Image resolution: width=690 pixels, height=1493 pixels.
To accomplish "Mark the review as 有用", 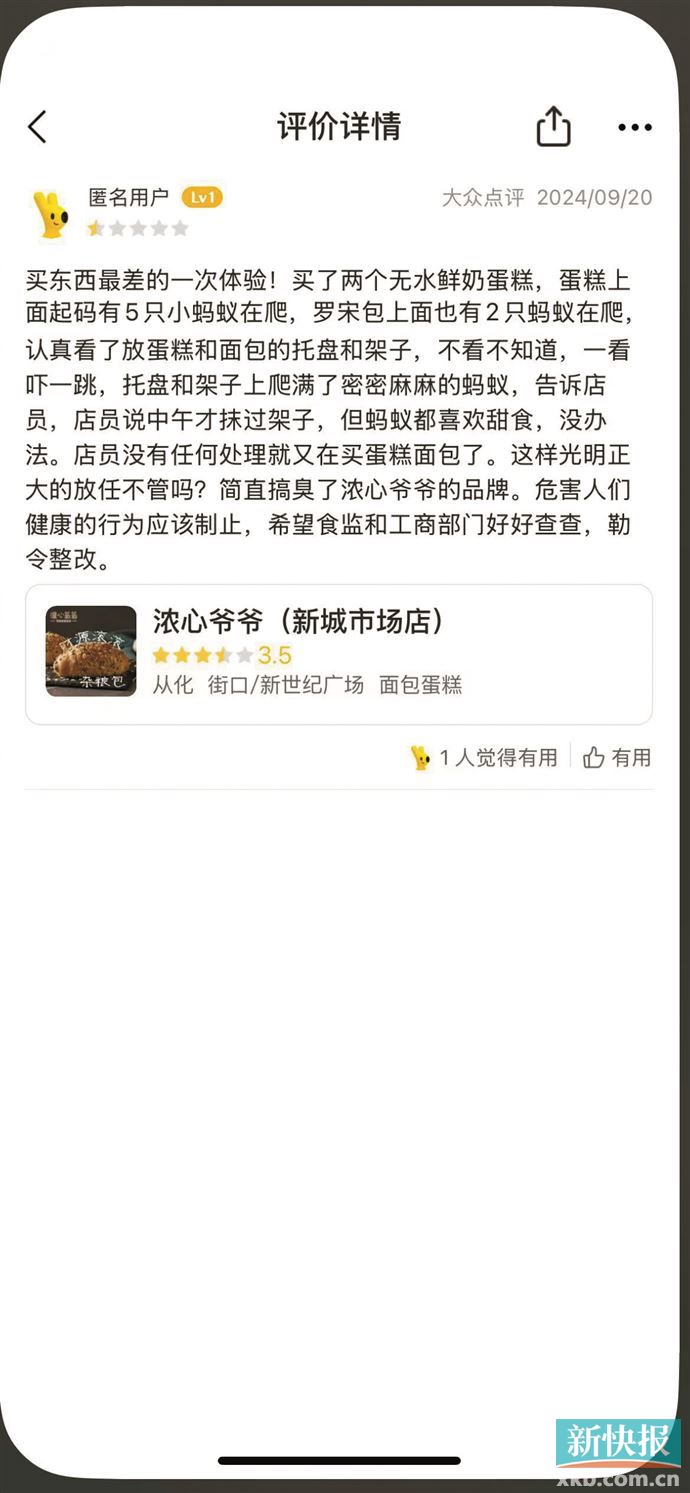I will pos(617,757).
